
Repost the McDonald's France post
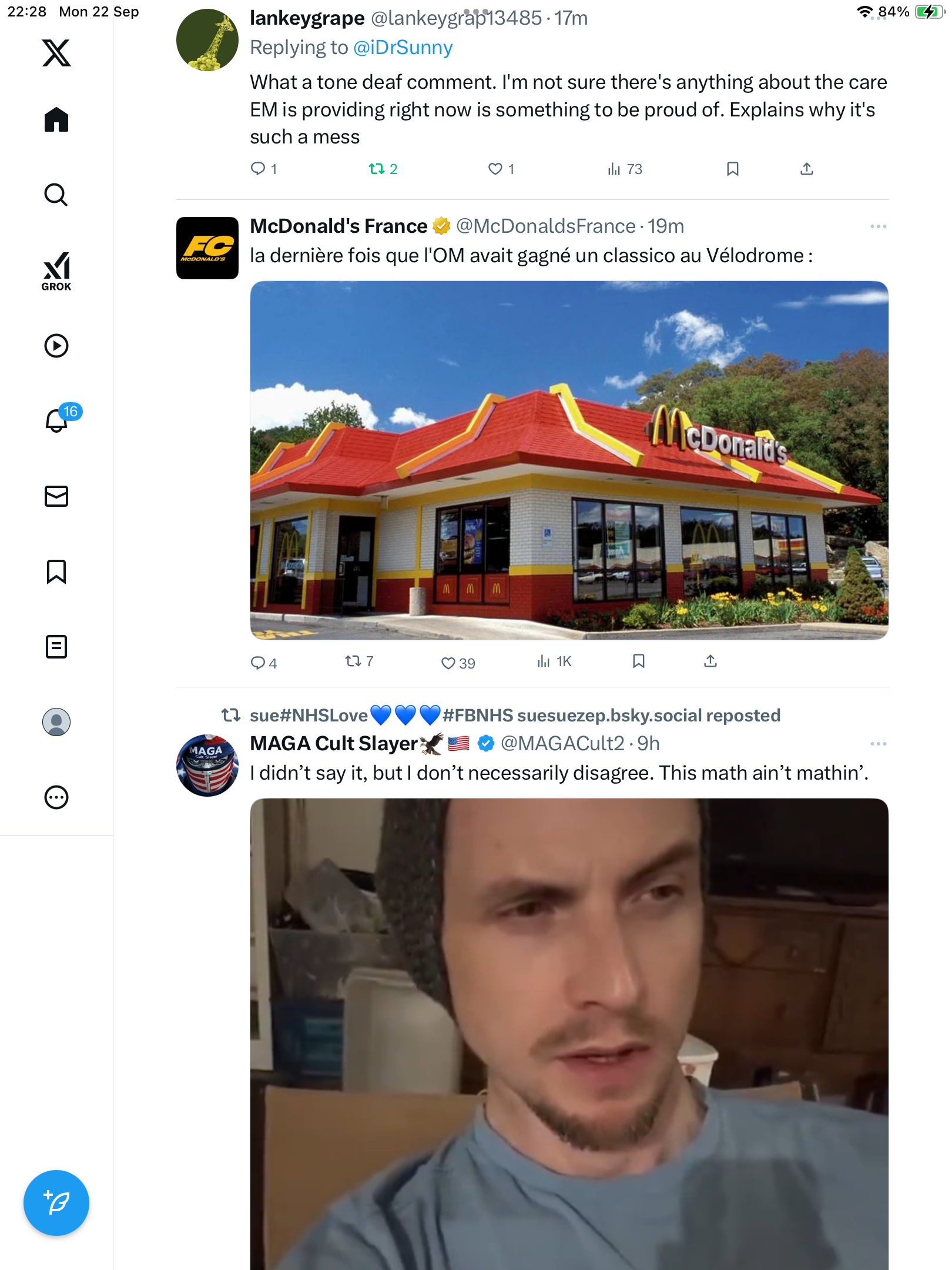353,661
